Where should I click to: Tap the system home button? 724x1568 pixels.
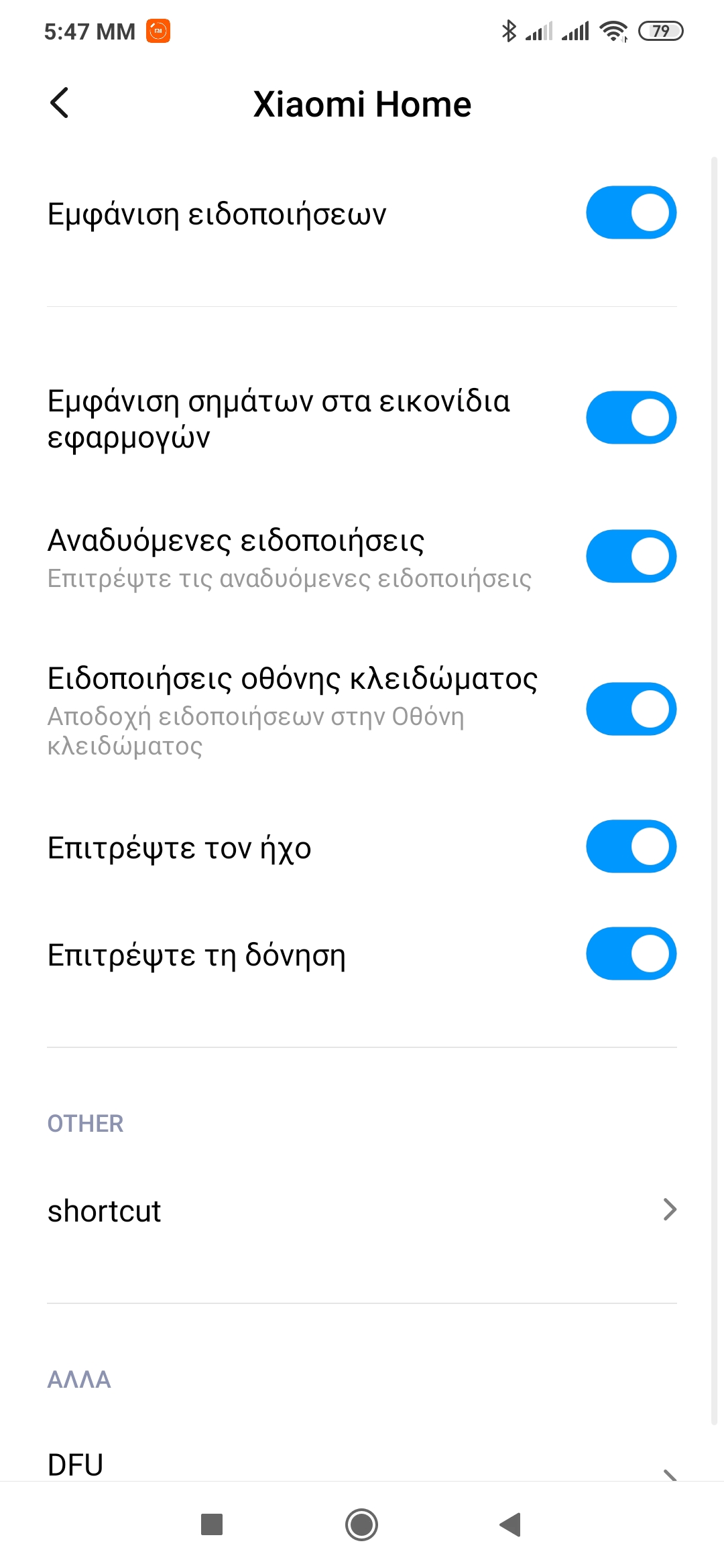[361, 1524]
